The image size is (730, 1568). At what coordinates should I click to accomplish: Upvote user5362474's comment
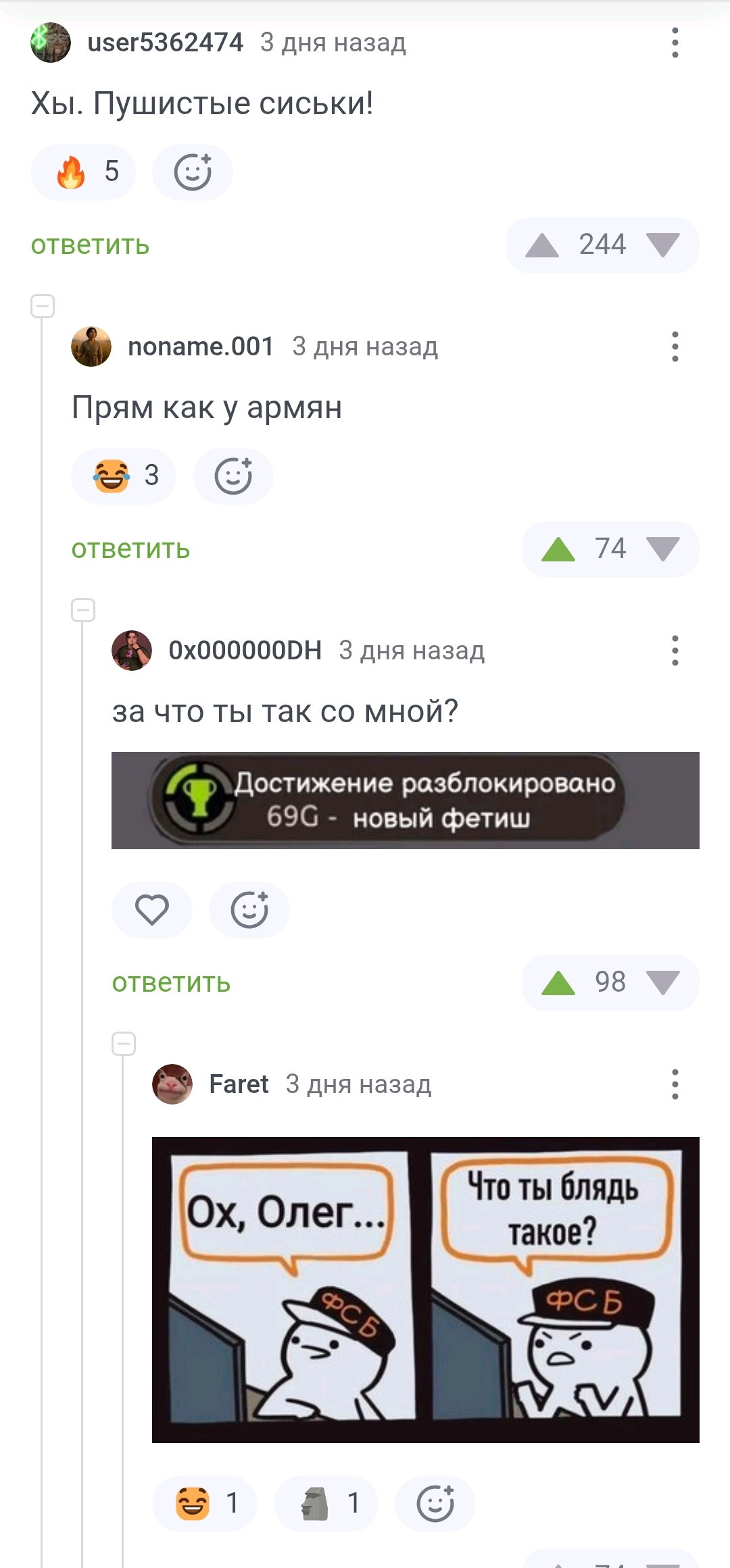[542, 245]
